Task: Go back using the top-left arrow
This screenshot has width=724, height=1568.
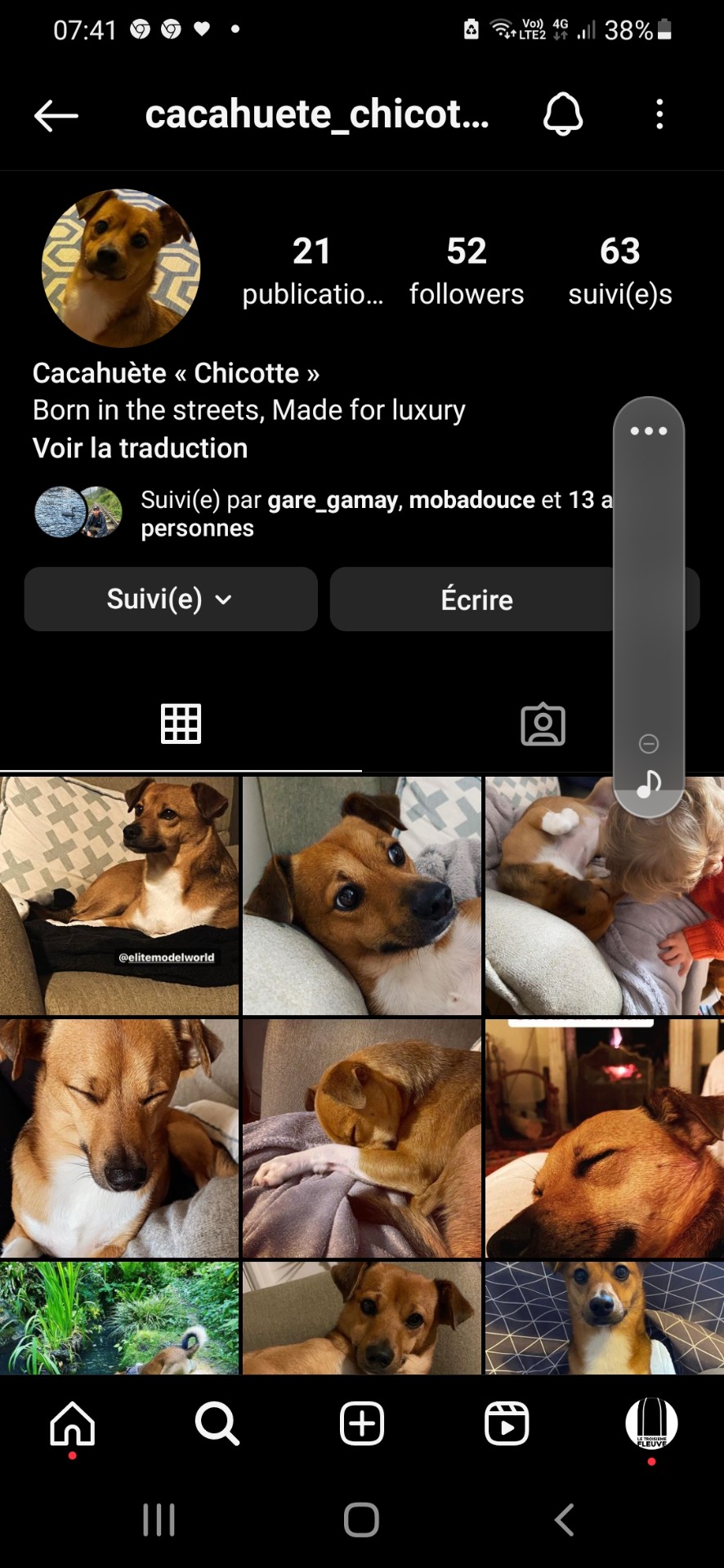Action: click(x=56, y=115)
